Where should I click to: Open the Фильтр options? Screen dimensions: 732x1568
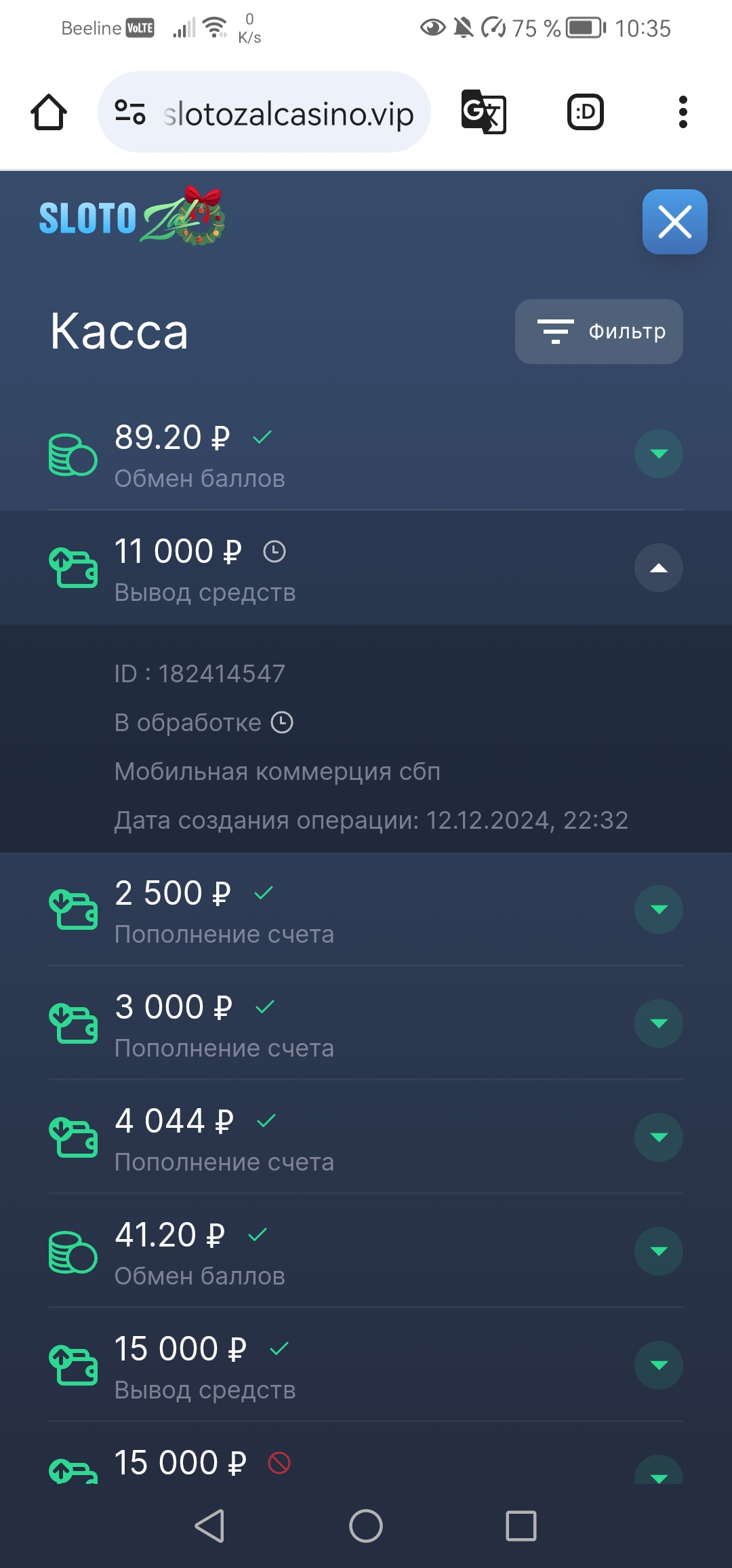pyautogui.click(x=598, y=332)
